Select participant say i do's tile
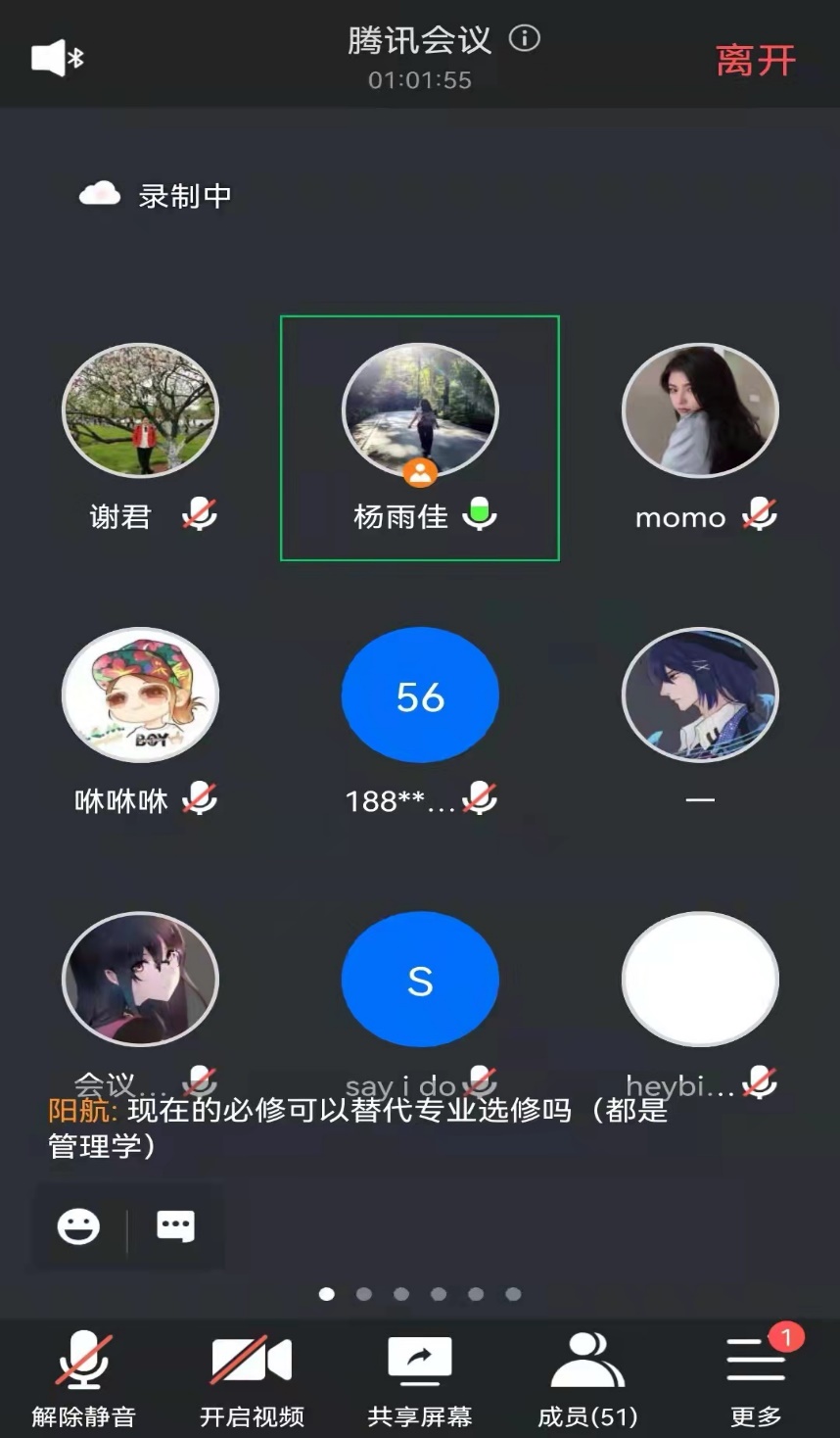 [420, 980]
